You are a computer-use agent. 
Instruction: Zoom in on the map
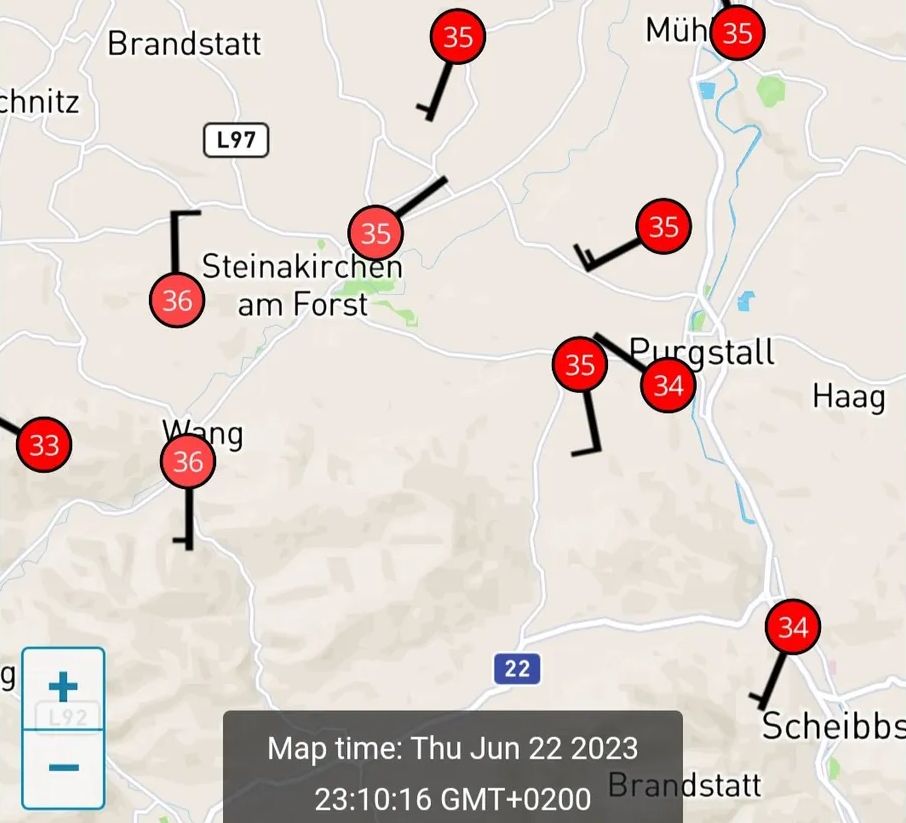63,687
